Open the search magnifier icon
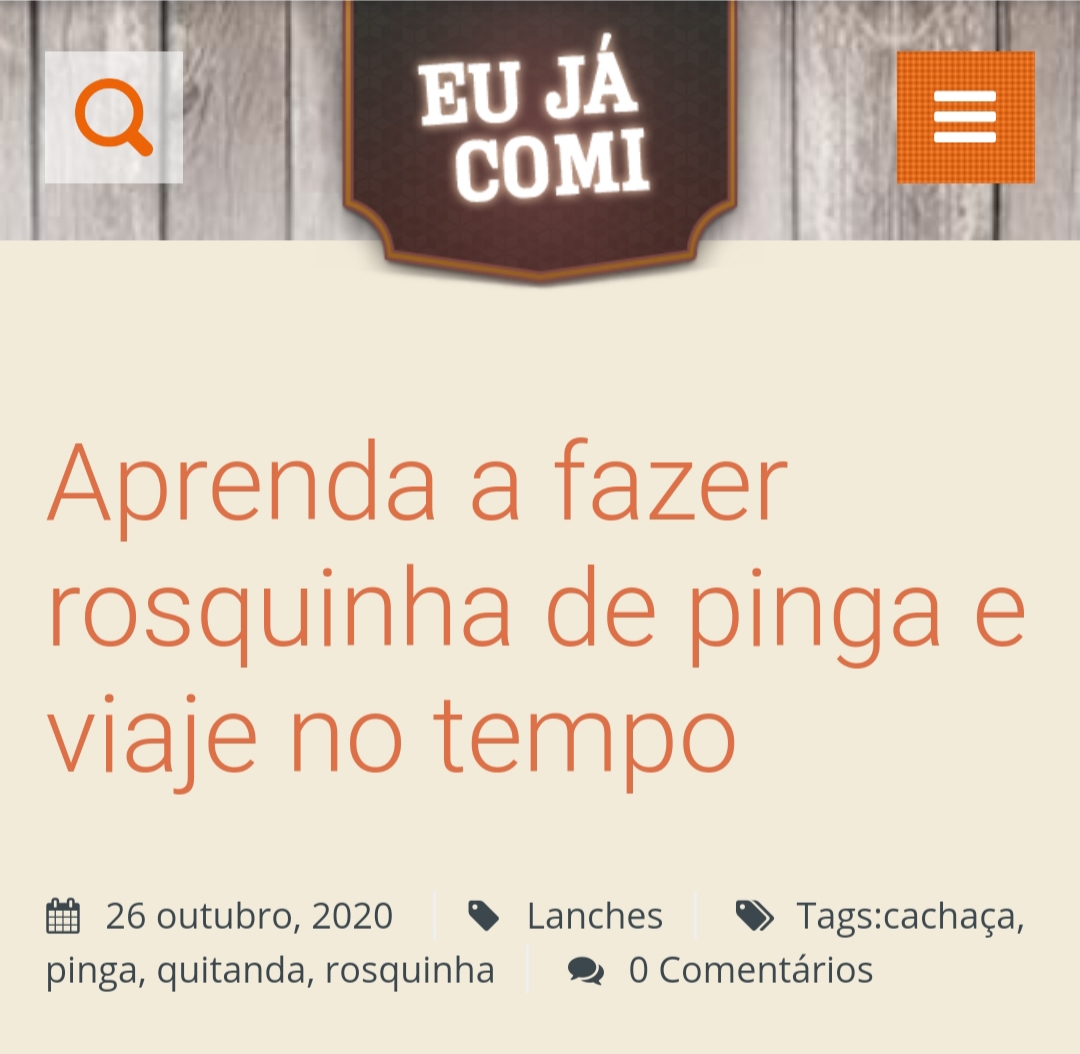 coord(113,118)
